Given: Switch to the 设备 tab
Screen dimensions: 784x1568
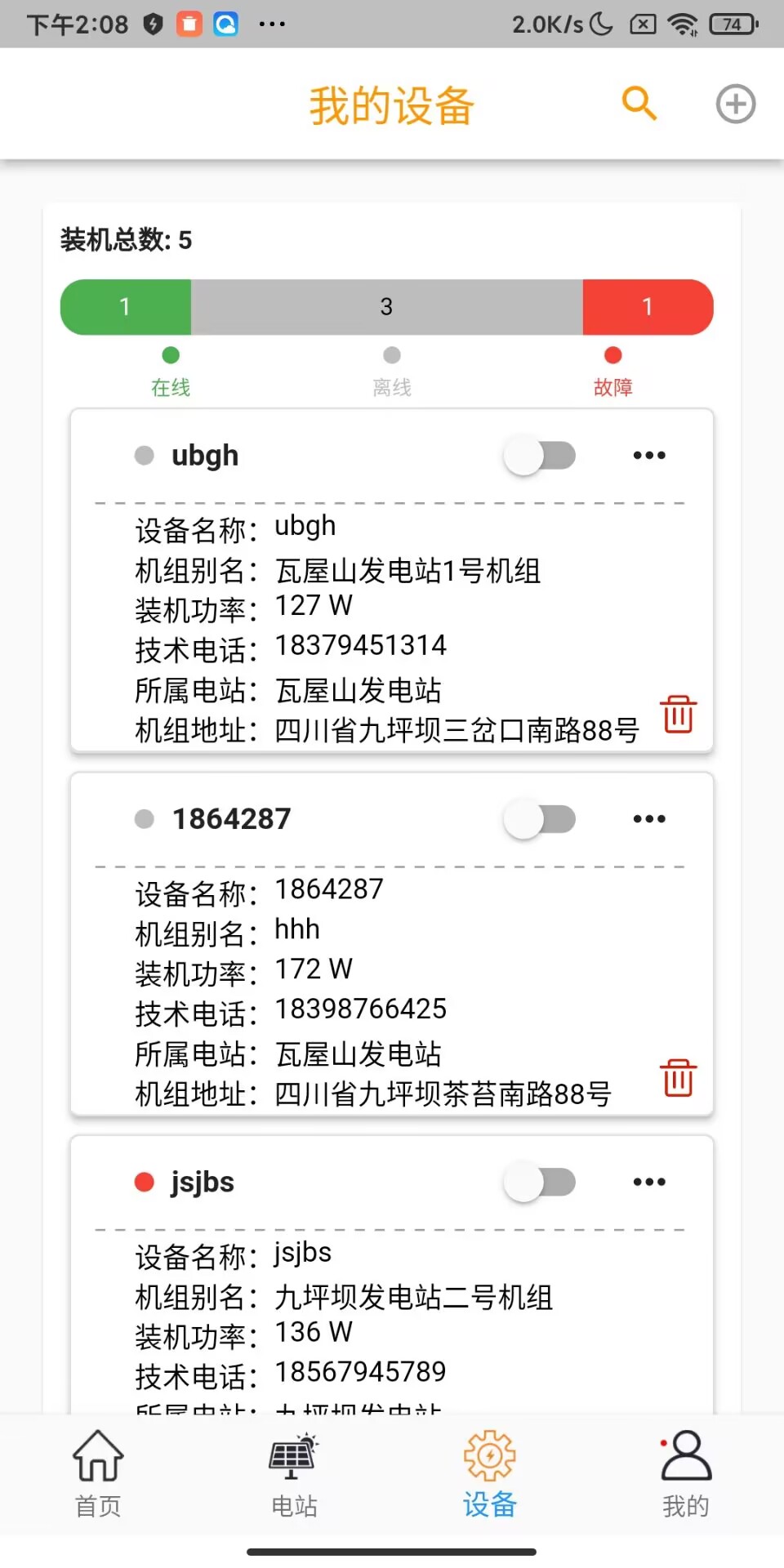Looking at the screenshot, I should [x=488, y=1478].
